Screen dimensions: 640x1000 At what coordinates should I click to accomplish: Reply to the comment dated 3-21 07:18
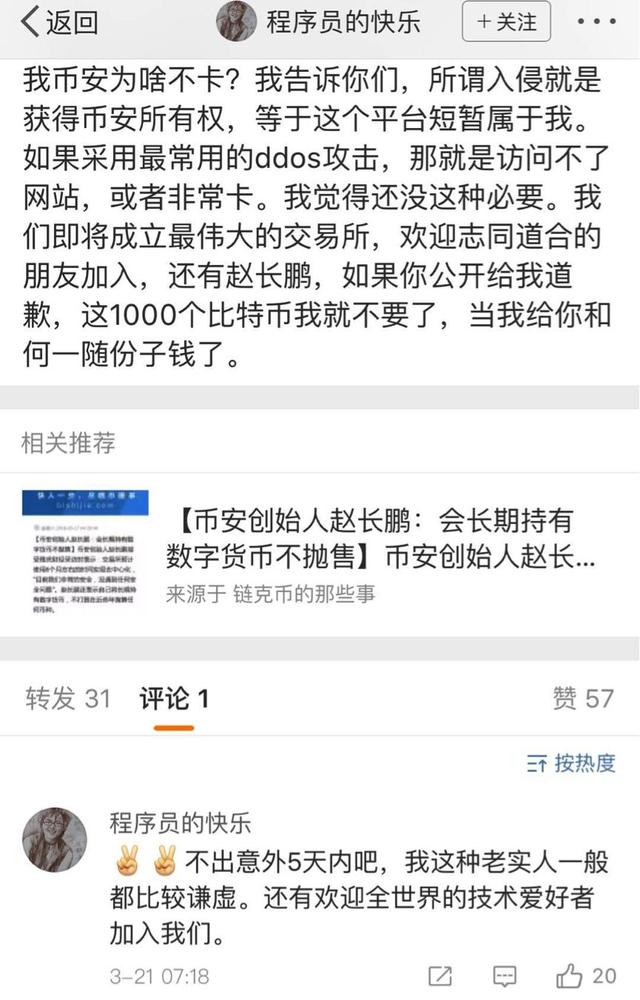[x=505, y=976]
